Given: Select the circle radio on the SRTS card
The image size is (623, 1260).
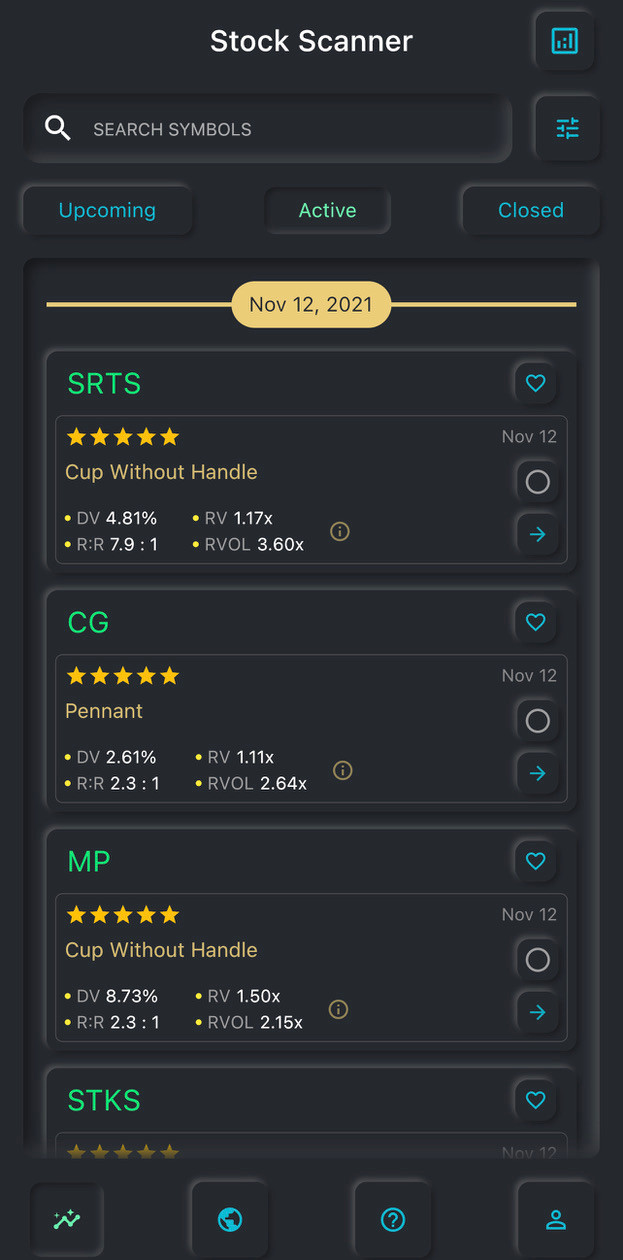Looking at the screenshot, I should (537, 482).
